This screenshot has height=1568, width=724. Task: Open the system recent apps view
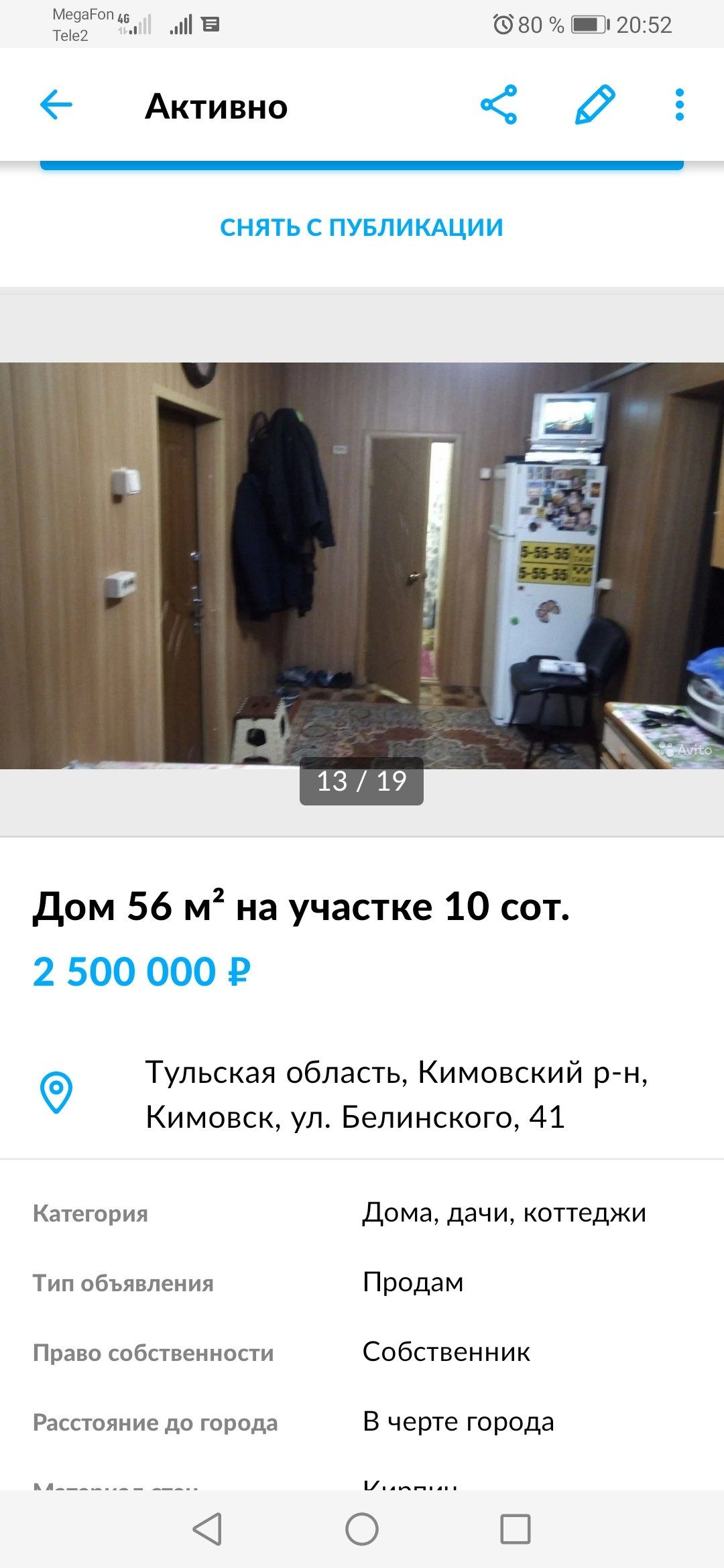tap(515, 1529)
